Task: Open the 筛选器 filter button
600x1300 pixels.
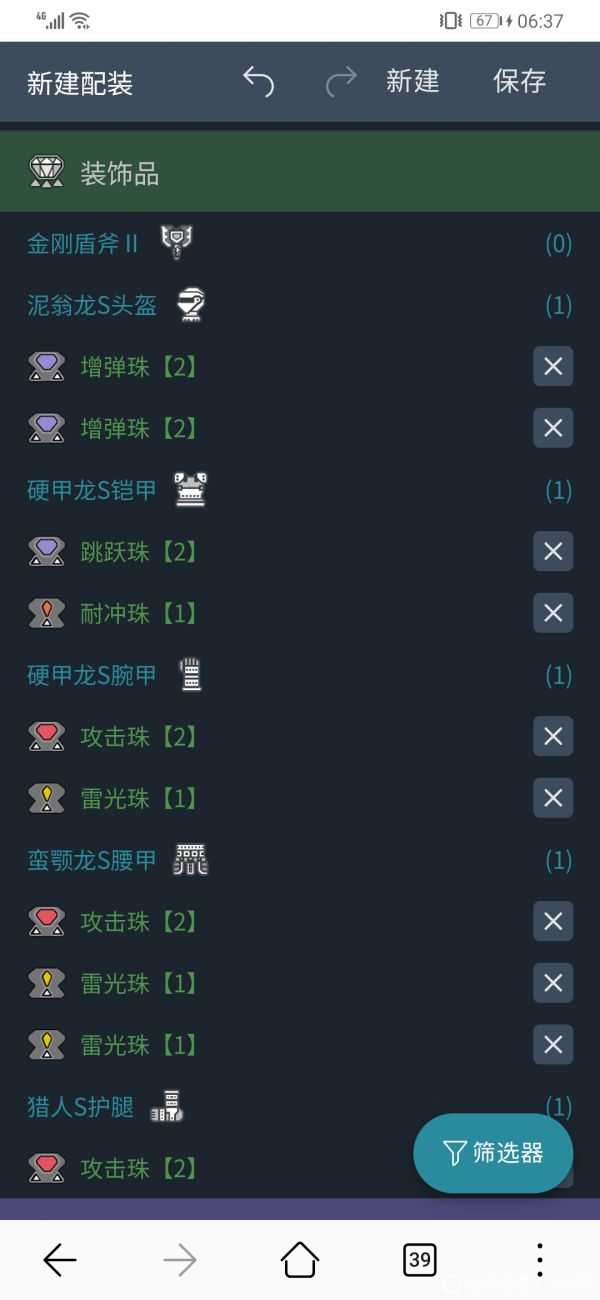Action: point(493,1153)
